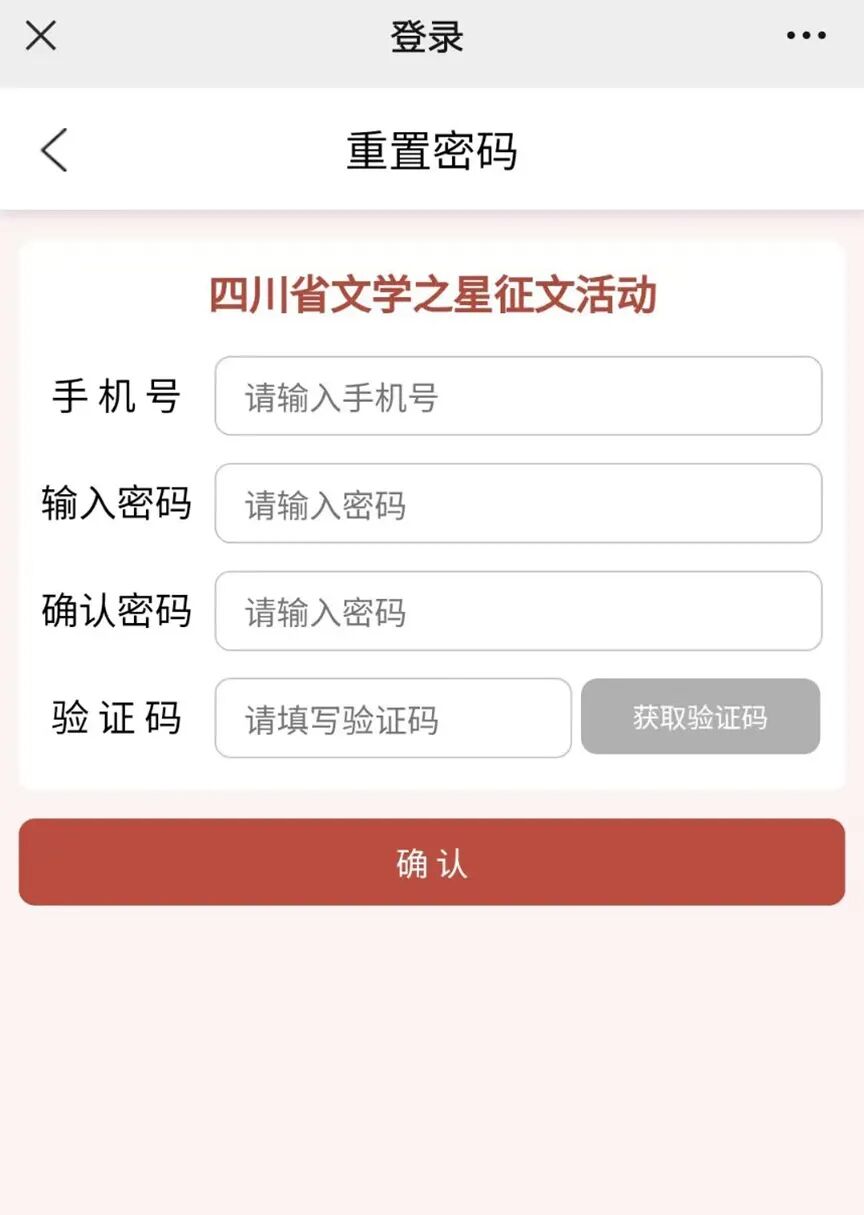The width and height of the screenshot is (864, 1215).
Task: Go back from the reset password page
Action: [x=54, y=150]
